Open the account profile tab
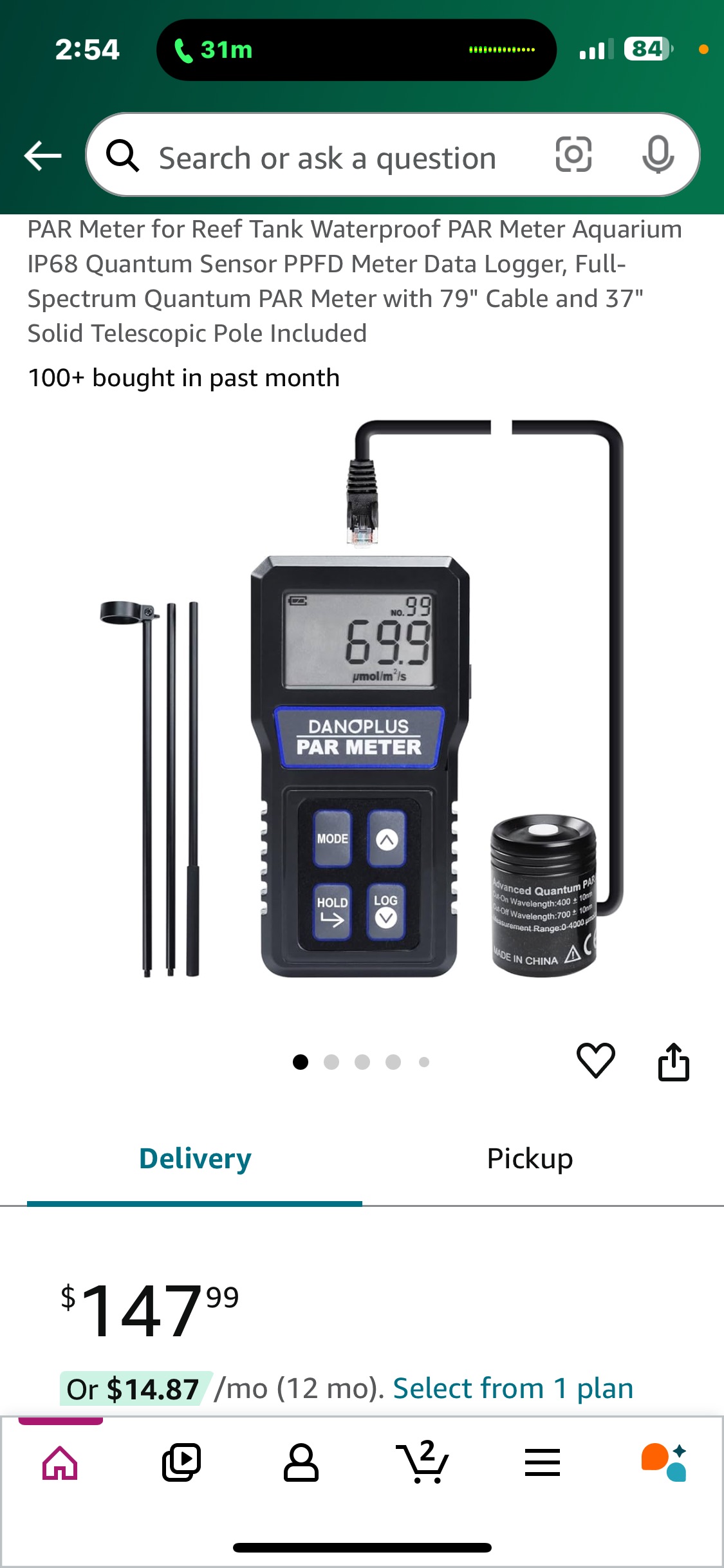 (x=301, y=1462)
